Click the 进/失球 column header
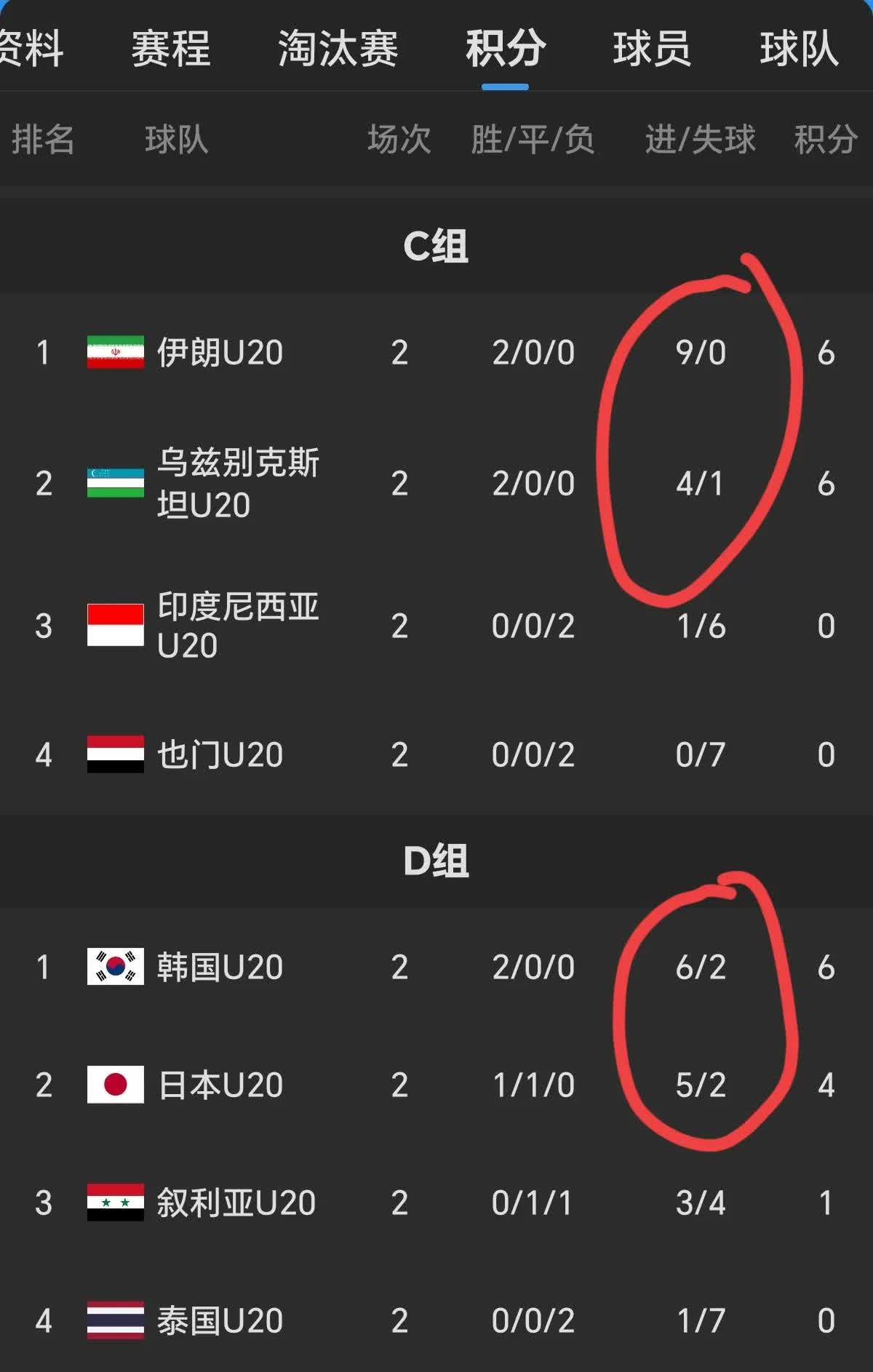Viewport: 873px width, 1372px height. pyautogui.click(x=700, y=142)
